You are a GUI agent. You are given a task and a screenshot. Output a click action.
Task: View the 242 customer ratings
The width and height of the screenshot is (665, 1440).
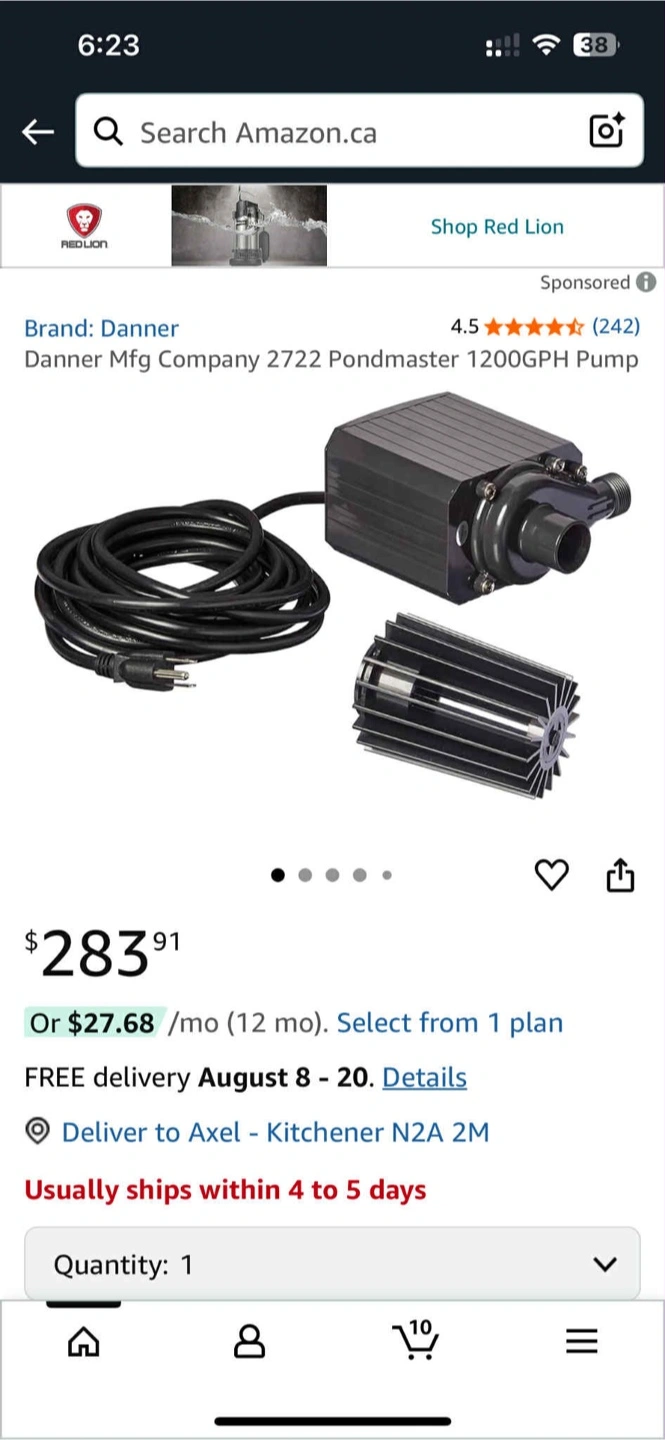point(615,326)
